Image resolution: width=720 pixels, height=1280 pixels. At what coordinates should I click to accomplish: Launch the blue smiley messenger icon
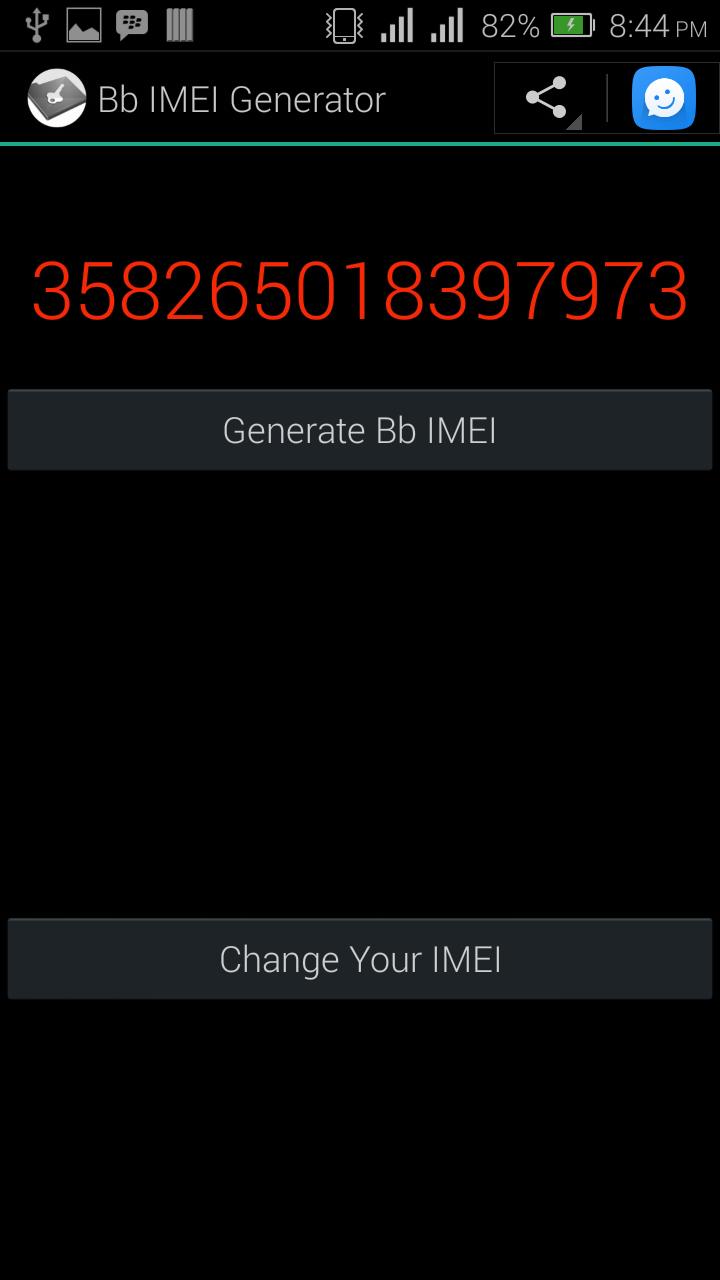point(663,97)
